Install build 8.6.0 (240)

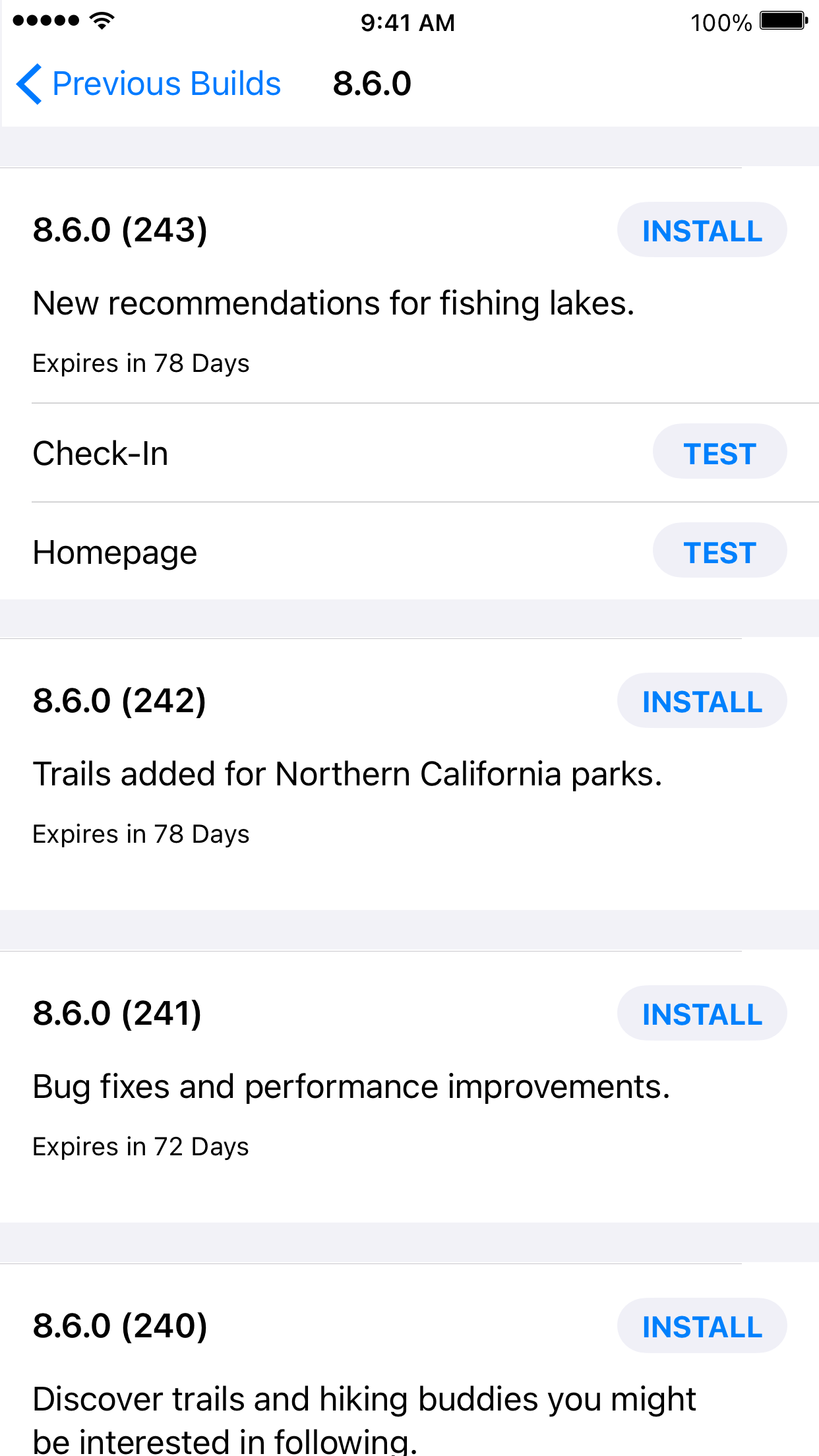click(x=702, y=1326)
